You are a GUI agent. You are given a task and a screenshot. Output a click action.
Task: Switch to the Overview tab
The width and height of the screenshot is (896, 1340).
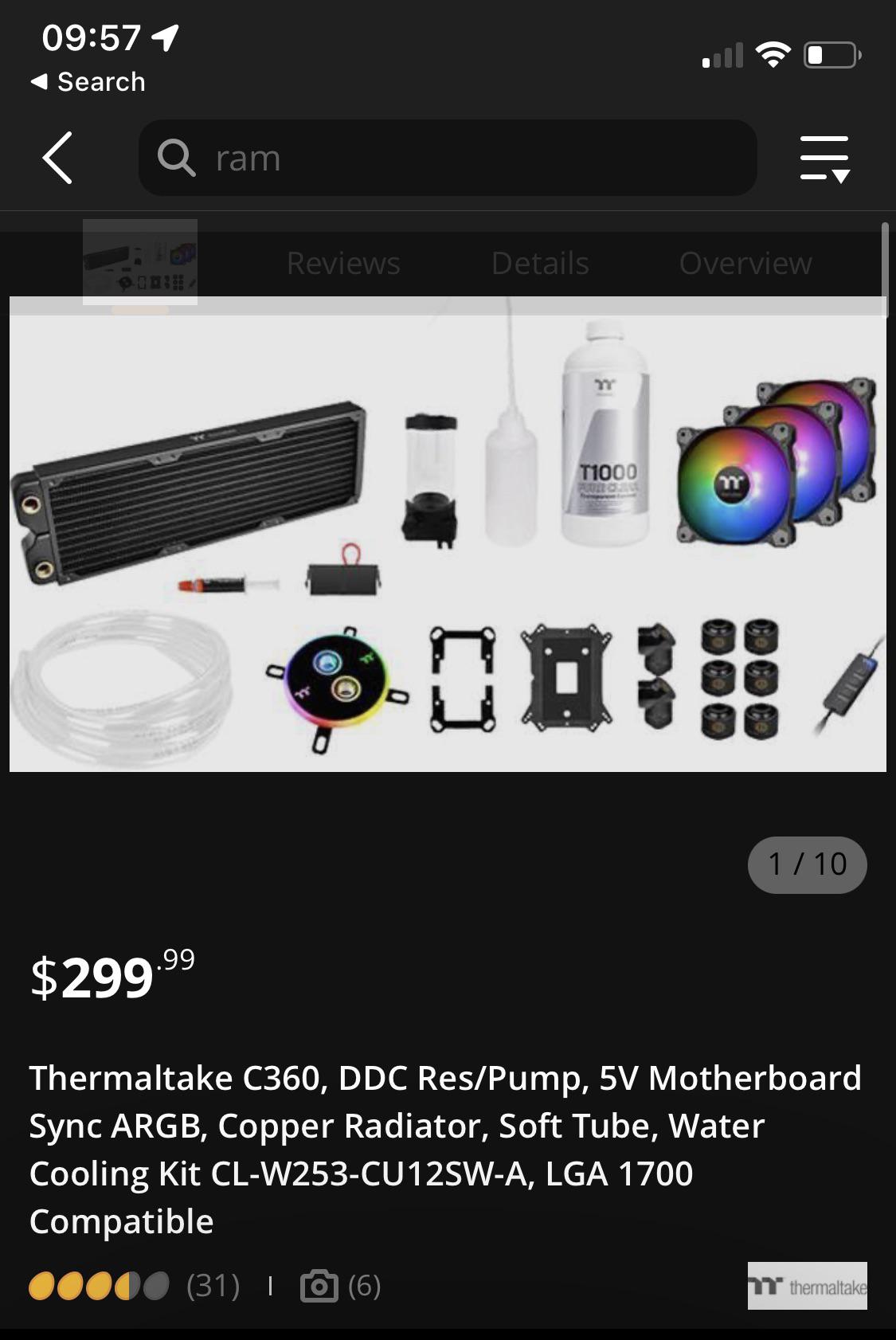[744, 263]
